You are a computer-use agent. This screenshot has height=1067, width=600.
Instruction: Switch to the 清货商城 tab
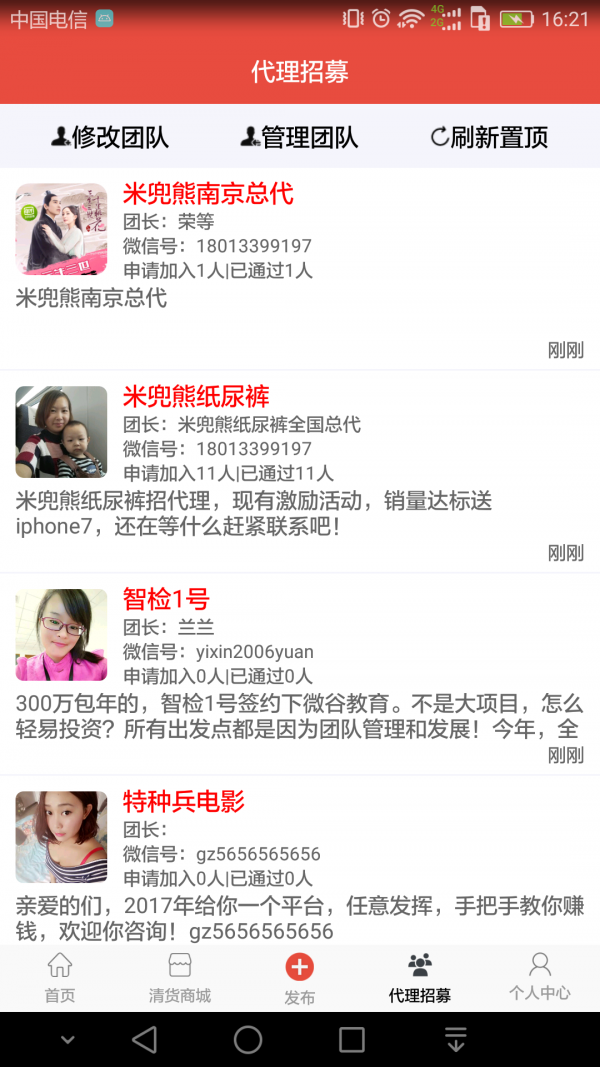click(x=180, y=978)
